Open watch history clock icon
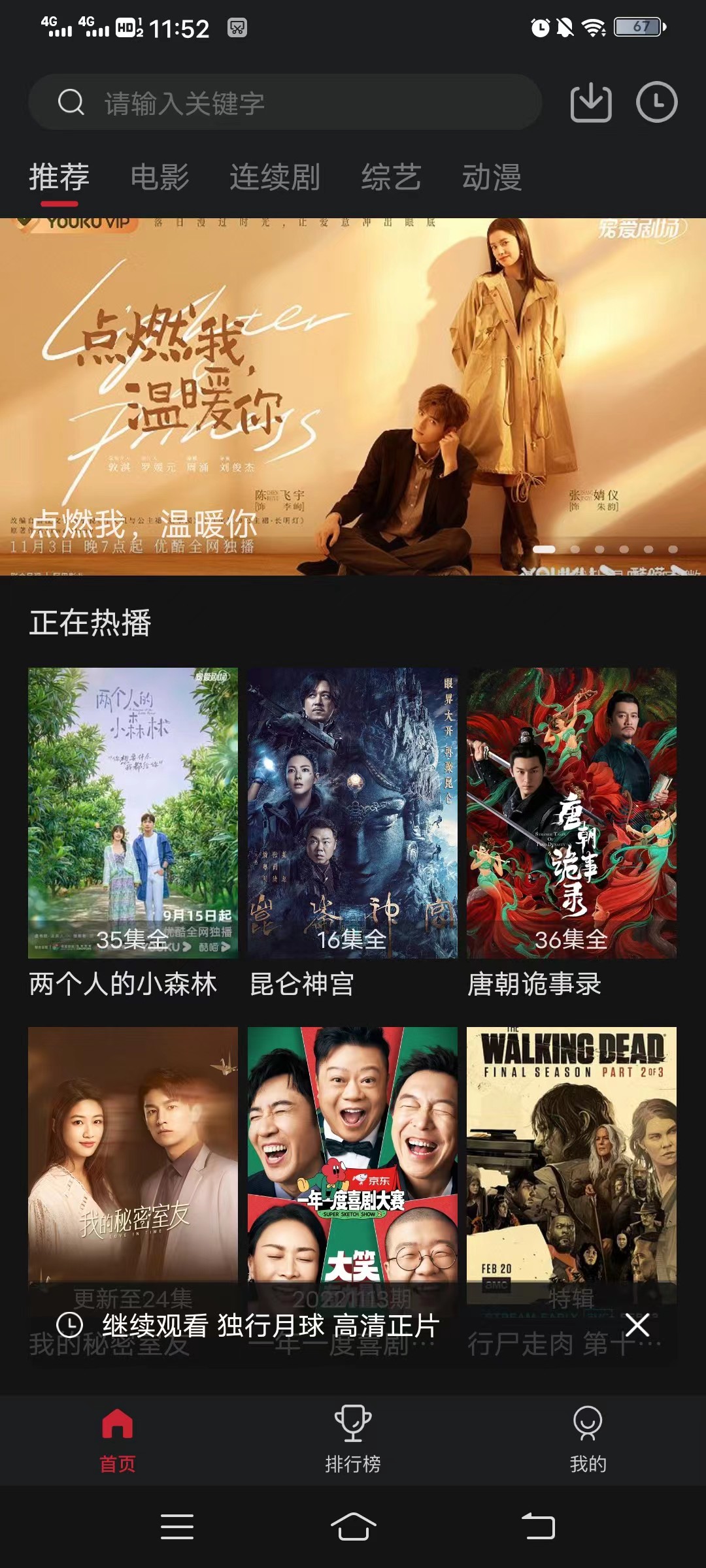 tap(656, 103)
